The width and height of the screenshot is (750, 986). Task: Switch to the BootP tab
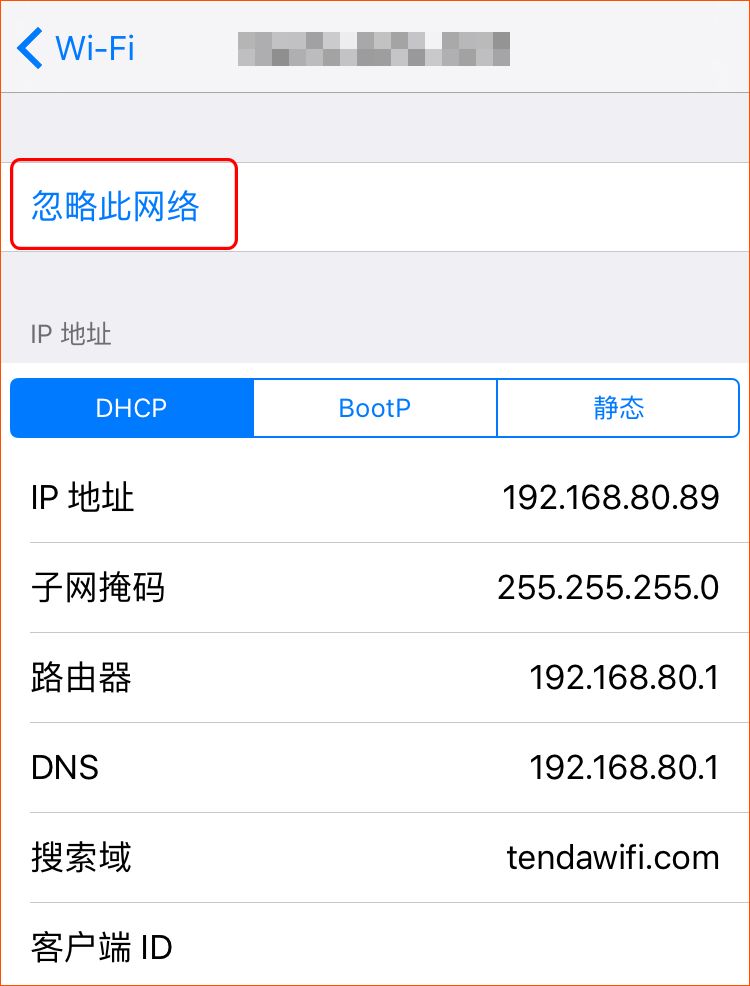click(375, 408)
